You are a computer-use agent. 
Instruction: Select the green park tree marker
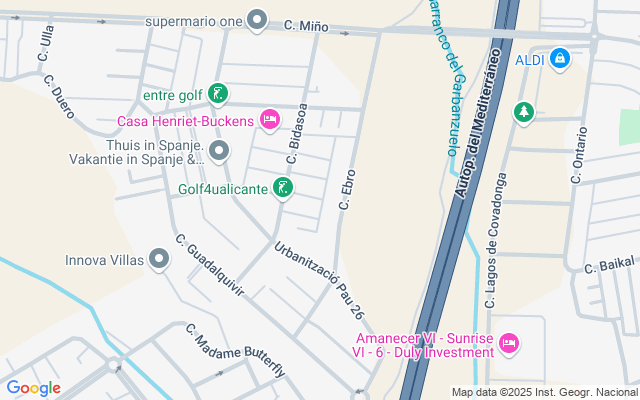pyautogui.click(x=522, y=111)
